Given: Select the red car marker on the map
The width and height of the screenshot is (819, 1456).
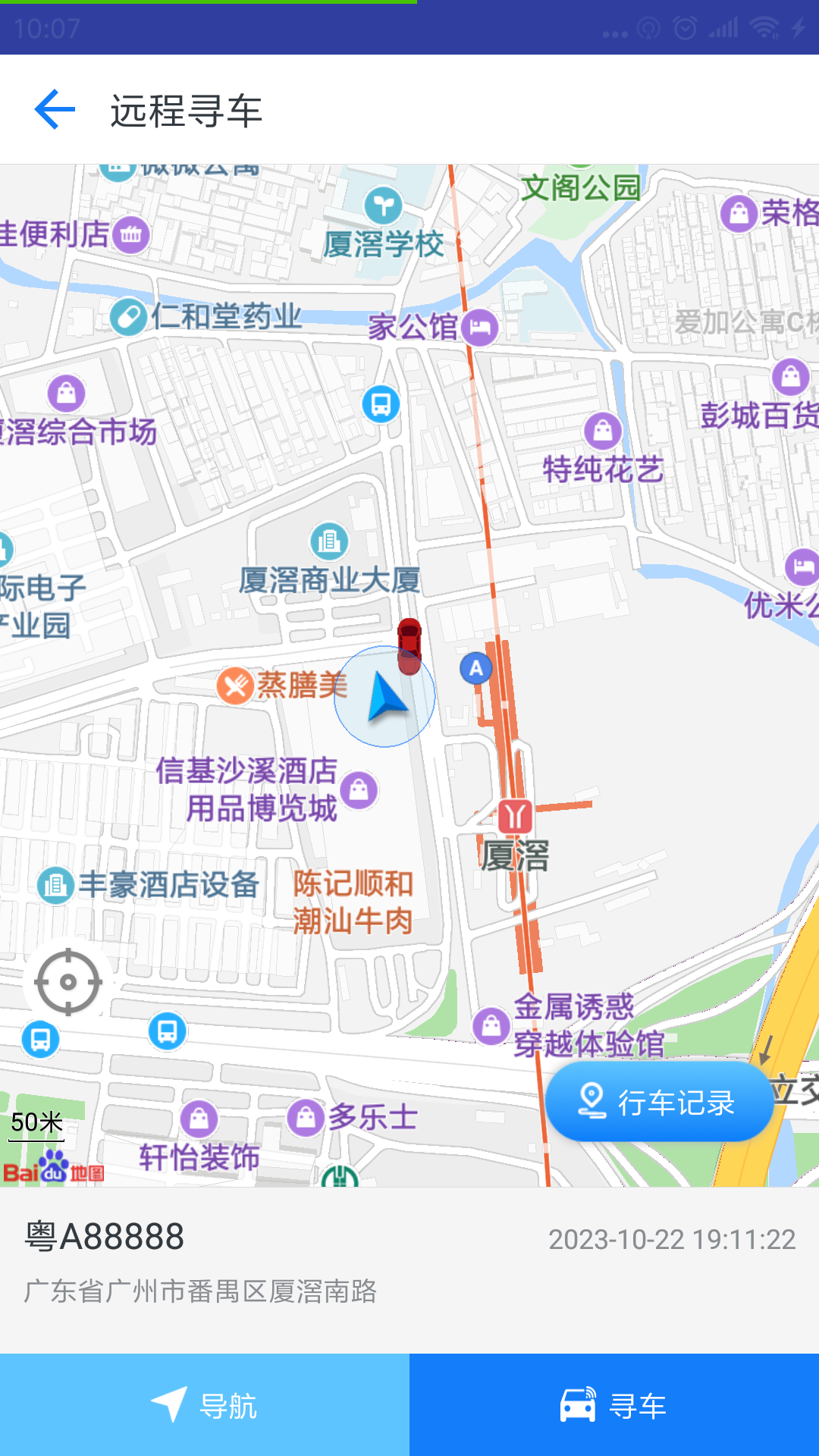Looking at the screenshot, I should pos(409,645).
